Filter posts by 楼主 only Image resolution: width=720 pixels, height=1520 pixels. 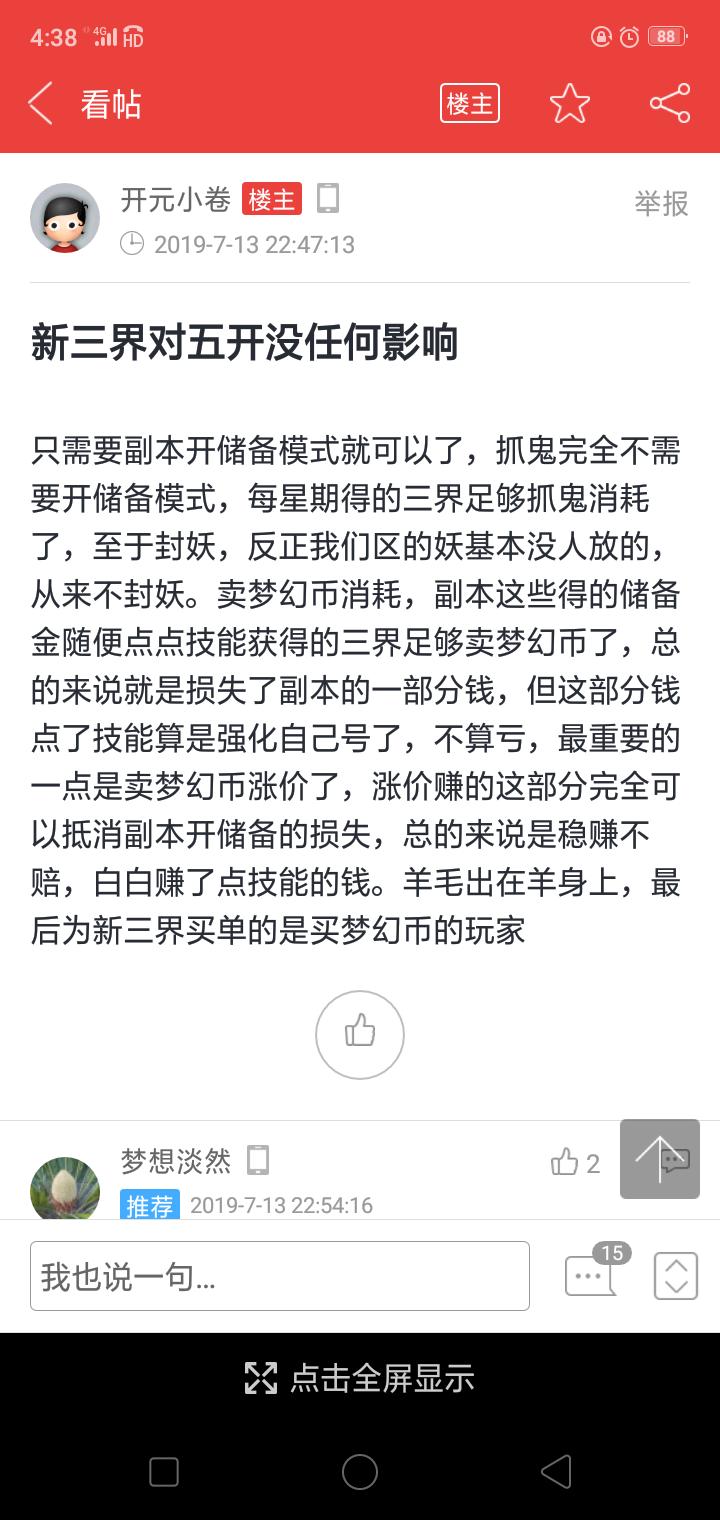(x=470, y=104)
